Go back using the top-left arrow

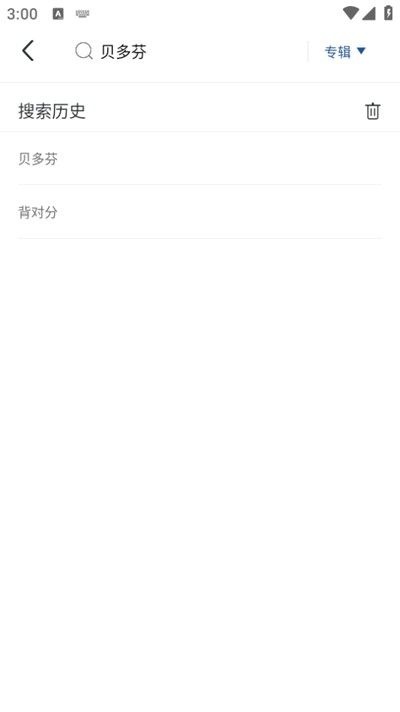(28, 51)
